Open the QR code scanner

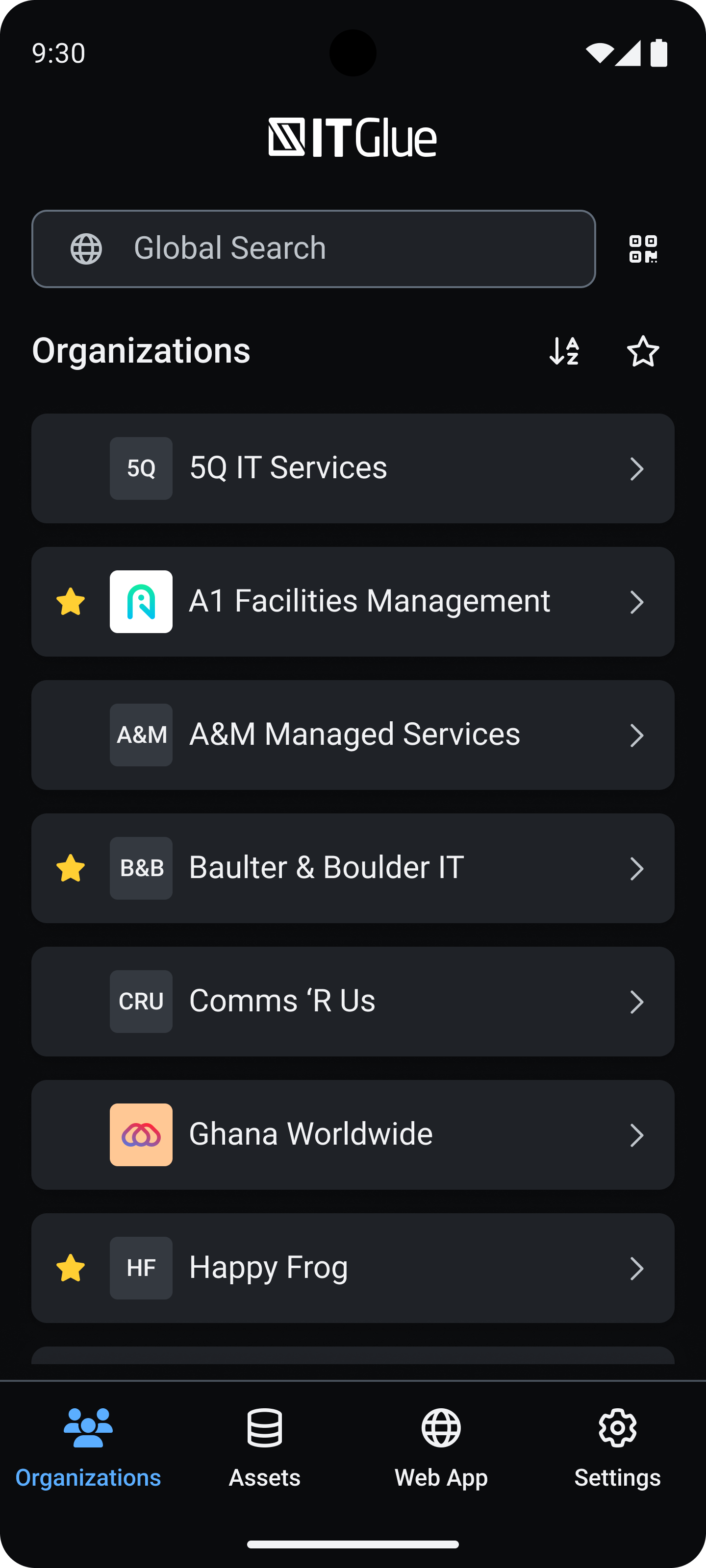tap(642, 249)
